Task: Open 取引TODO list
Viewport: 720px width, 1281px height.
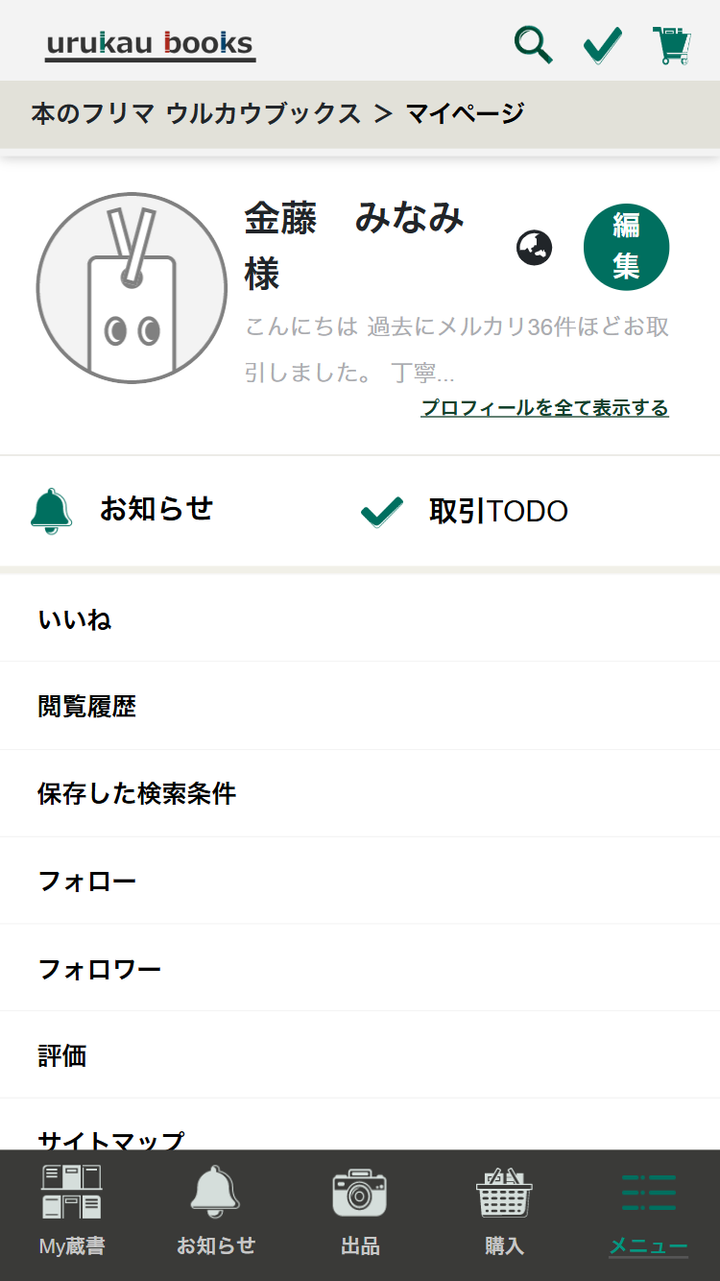Action: coord(498,511)
